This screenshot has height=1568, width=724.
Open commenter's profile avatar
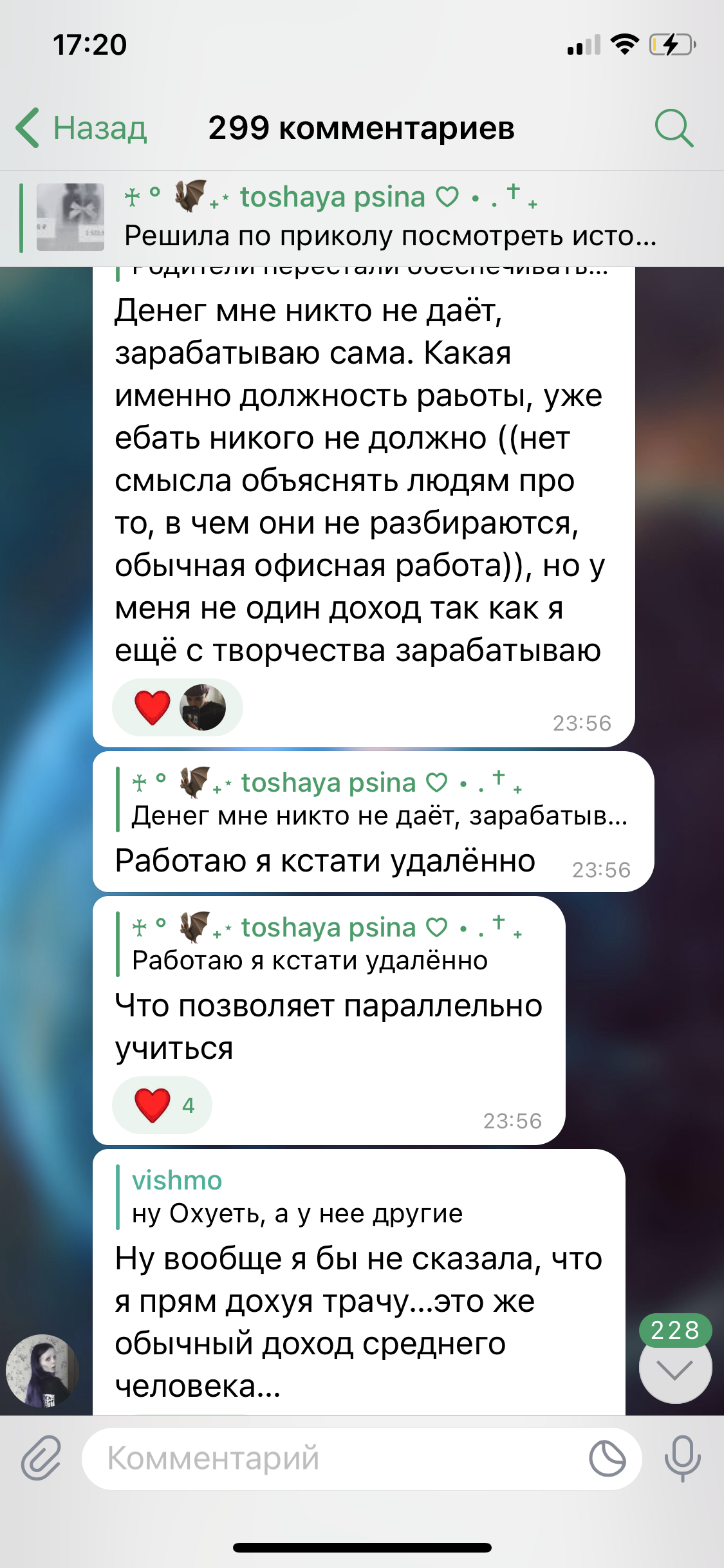pos(42,1370)
